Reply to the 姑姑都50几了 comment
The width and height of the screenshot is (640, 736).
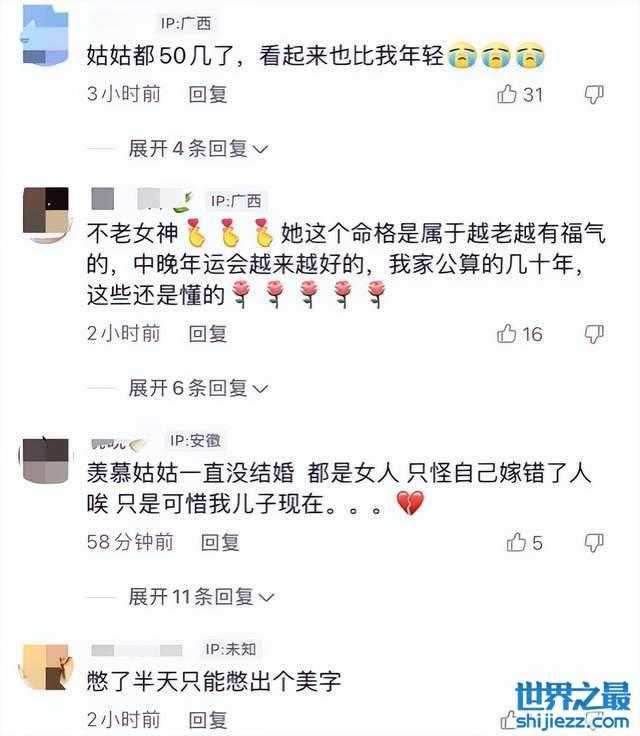click(x=208, y=94)
